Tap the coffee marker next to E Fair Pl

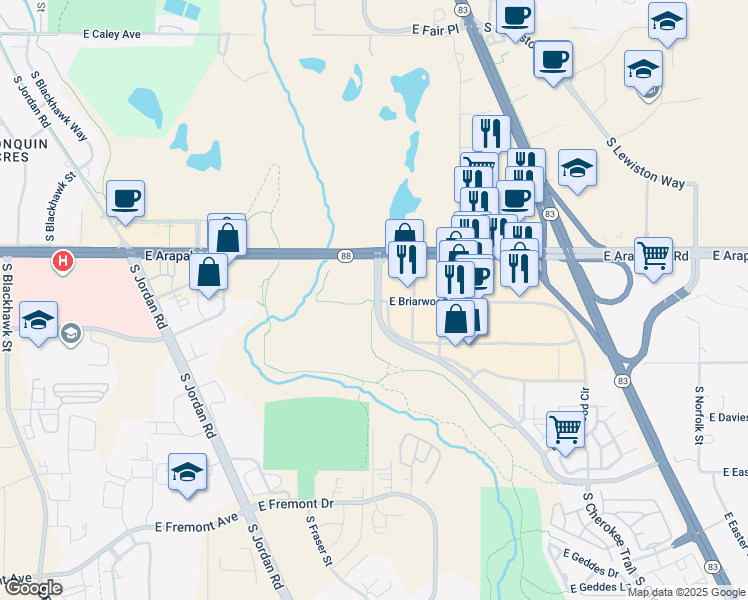[515, 17]
